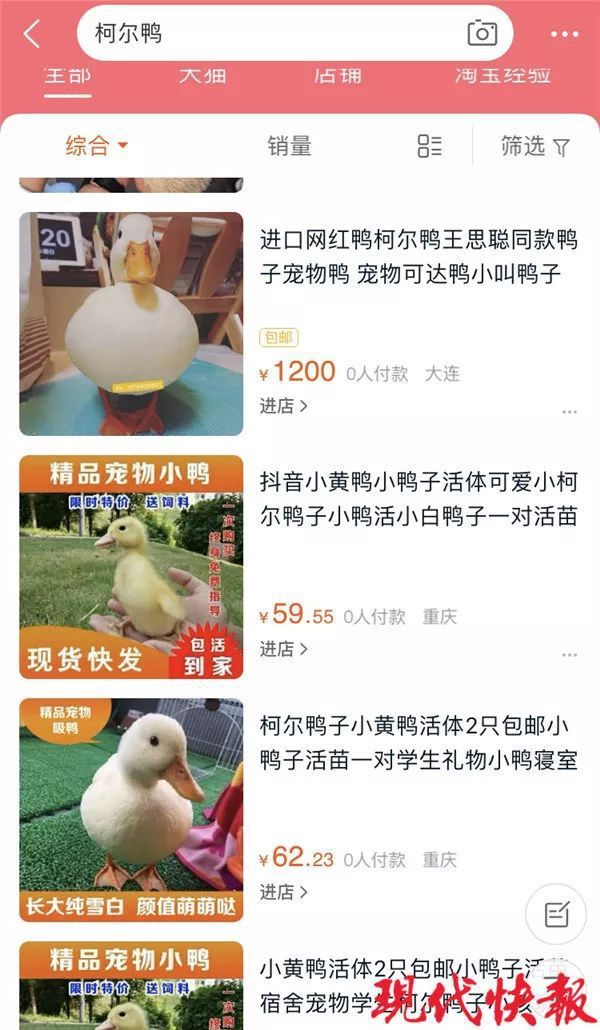Switch the results layout view
This screenshot has height=1030, width=600.
tap(429, 146)
